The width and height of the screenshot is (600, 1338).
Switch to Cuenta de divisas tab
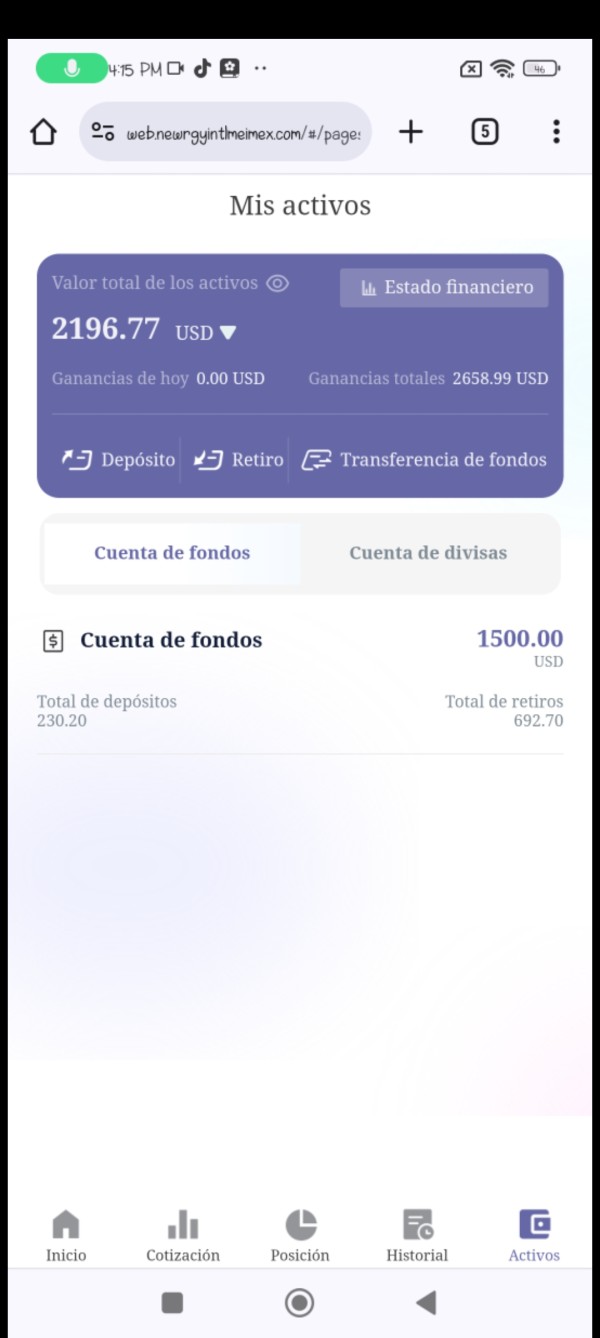click(428, 553)
